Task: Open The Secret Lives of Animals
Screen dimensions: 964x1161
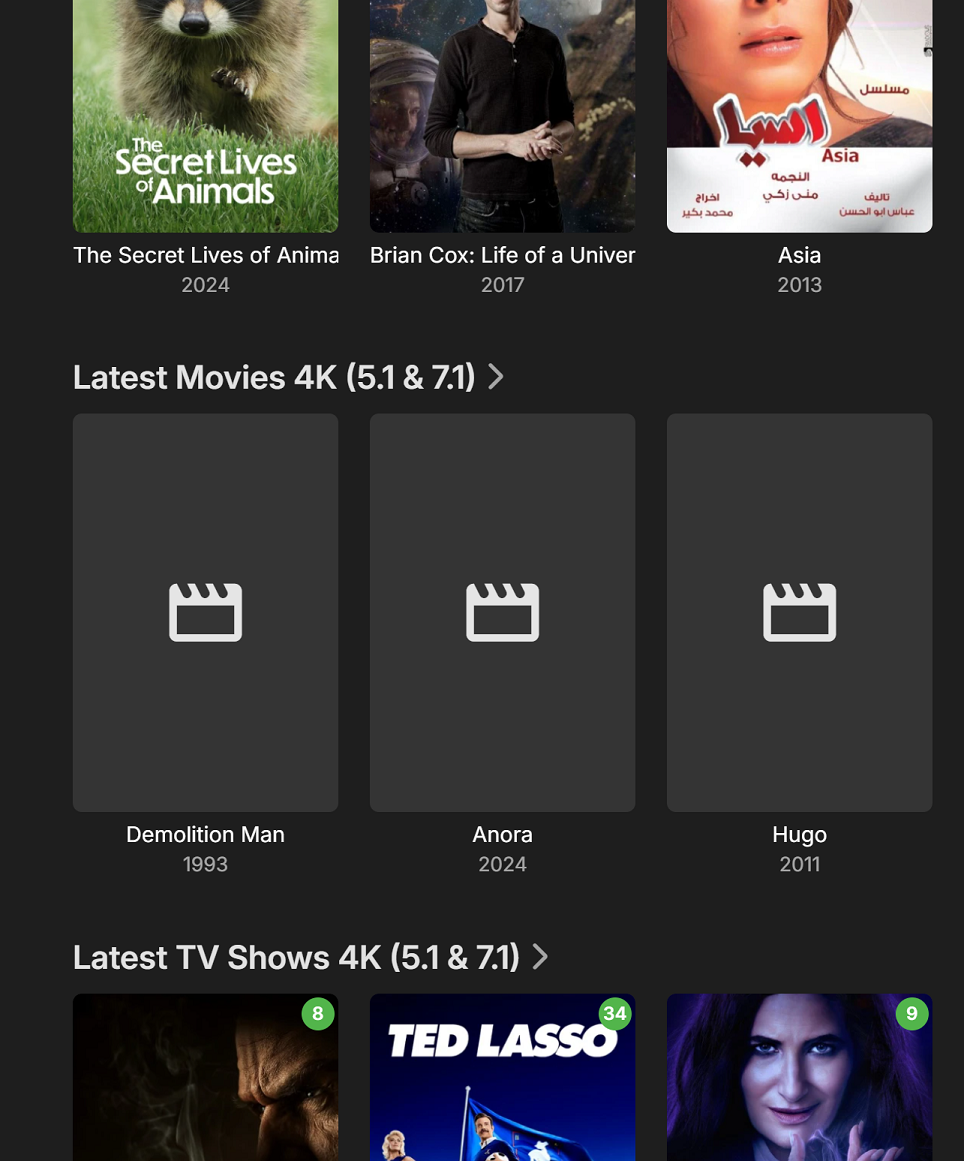Action: [205, 120]
